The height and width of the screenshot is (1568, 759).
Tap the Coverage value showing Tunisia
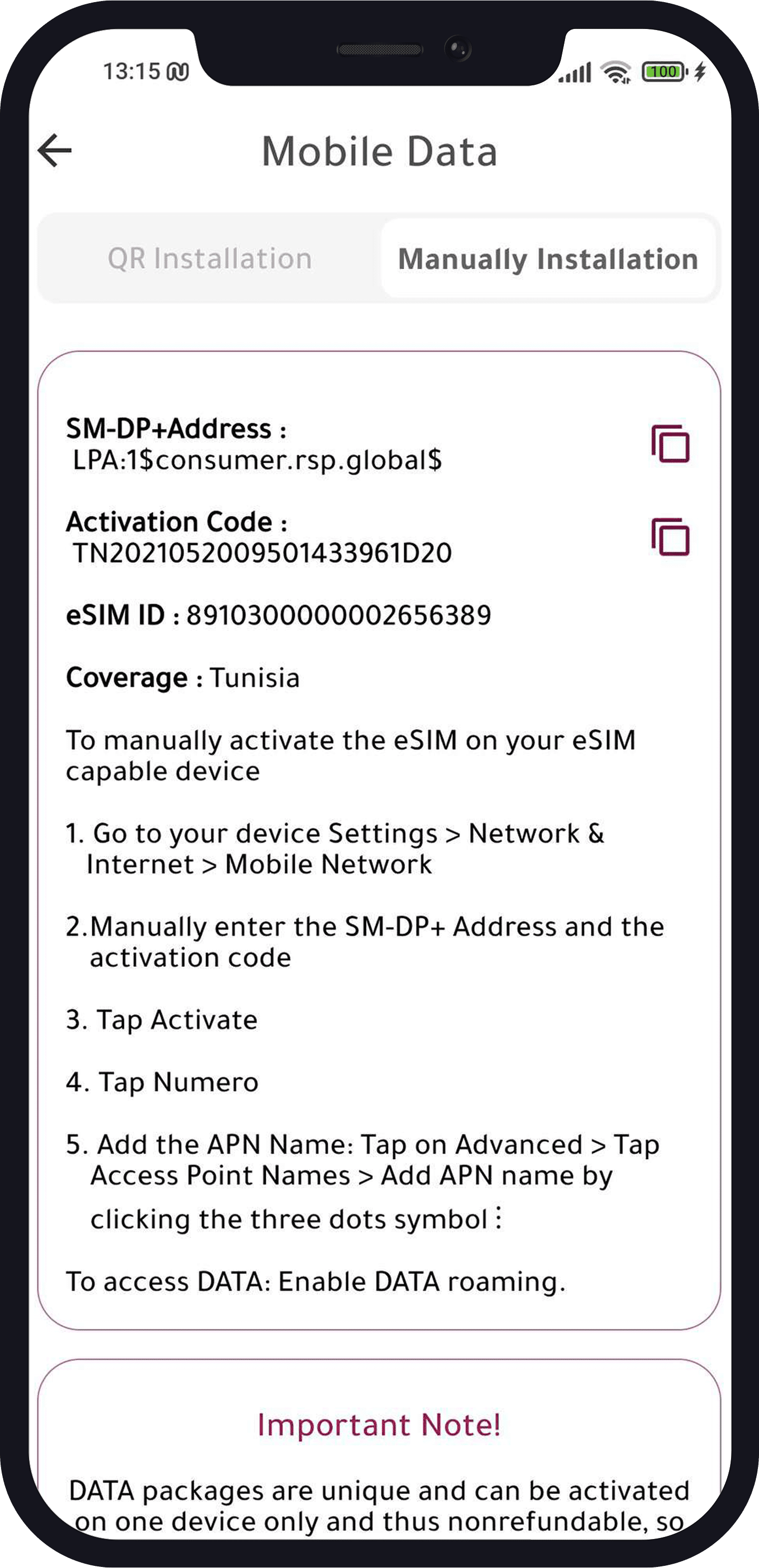click(255, 678)
